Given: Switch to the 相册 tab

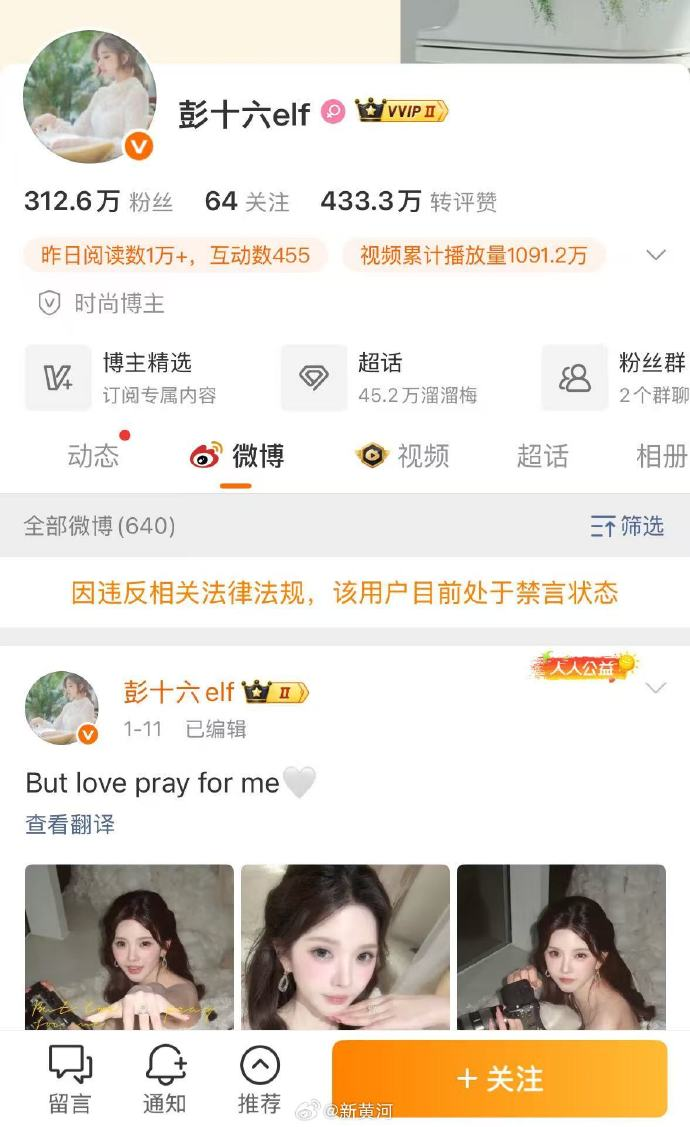Looking at the screenshot, I should pyautogui.click(x=661, y=457).
